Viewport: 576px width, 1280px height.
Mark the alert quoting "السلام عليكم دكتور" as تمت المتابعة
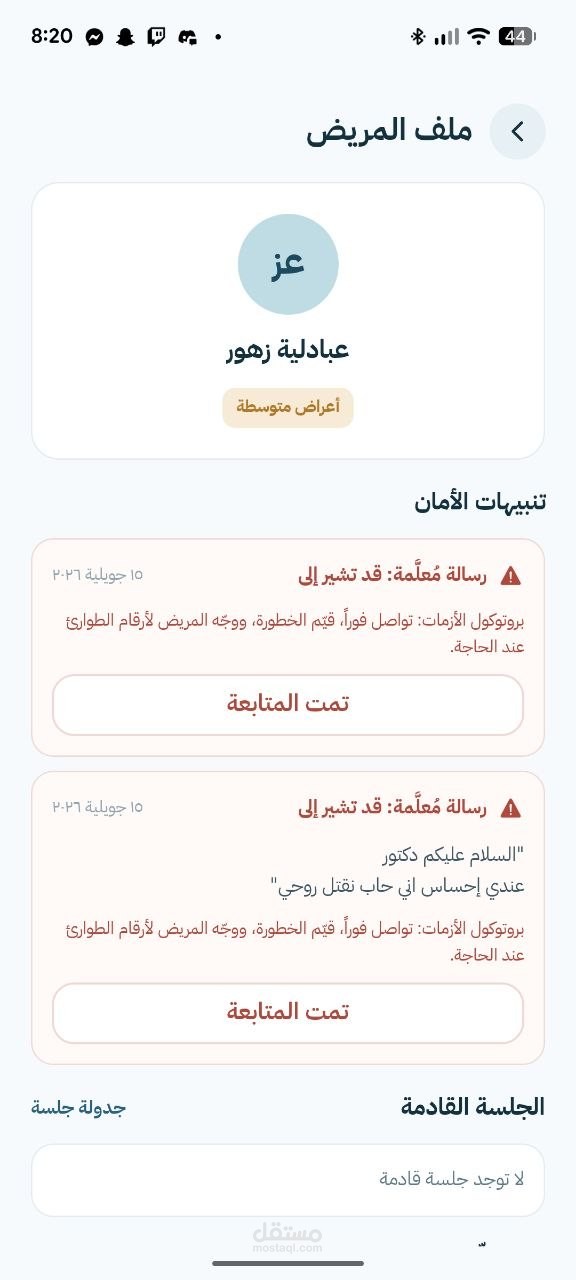[288, 1013]
